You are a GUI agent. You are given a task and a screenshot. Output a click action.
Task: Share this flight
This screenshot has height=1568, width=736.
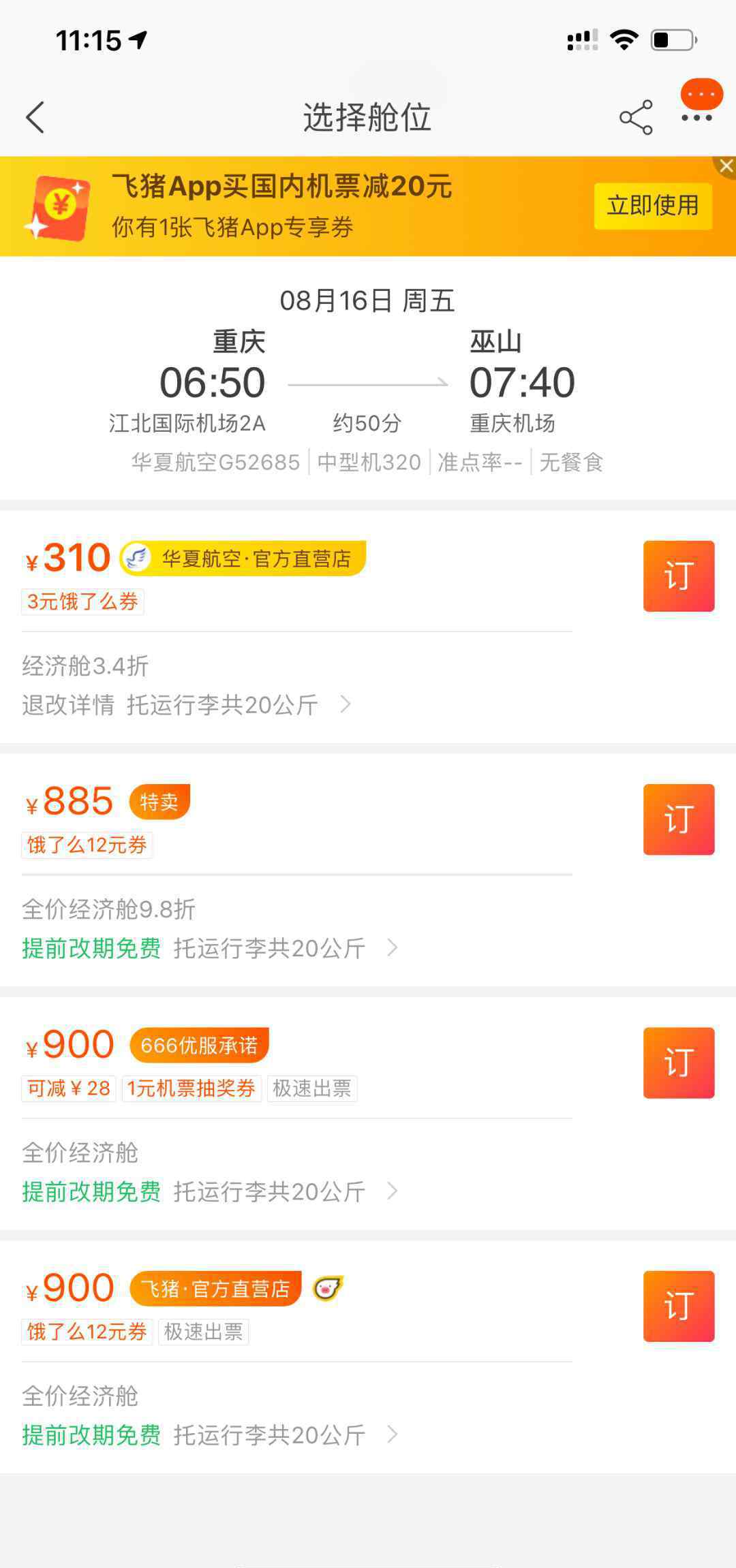pos(636,117)
